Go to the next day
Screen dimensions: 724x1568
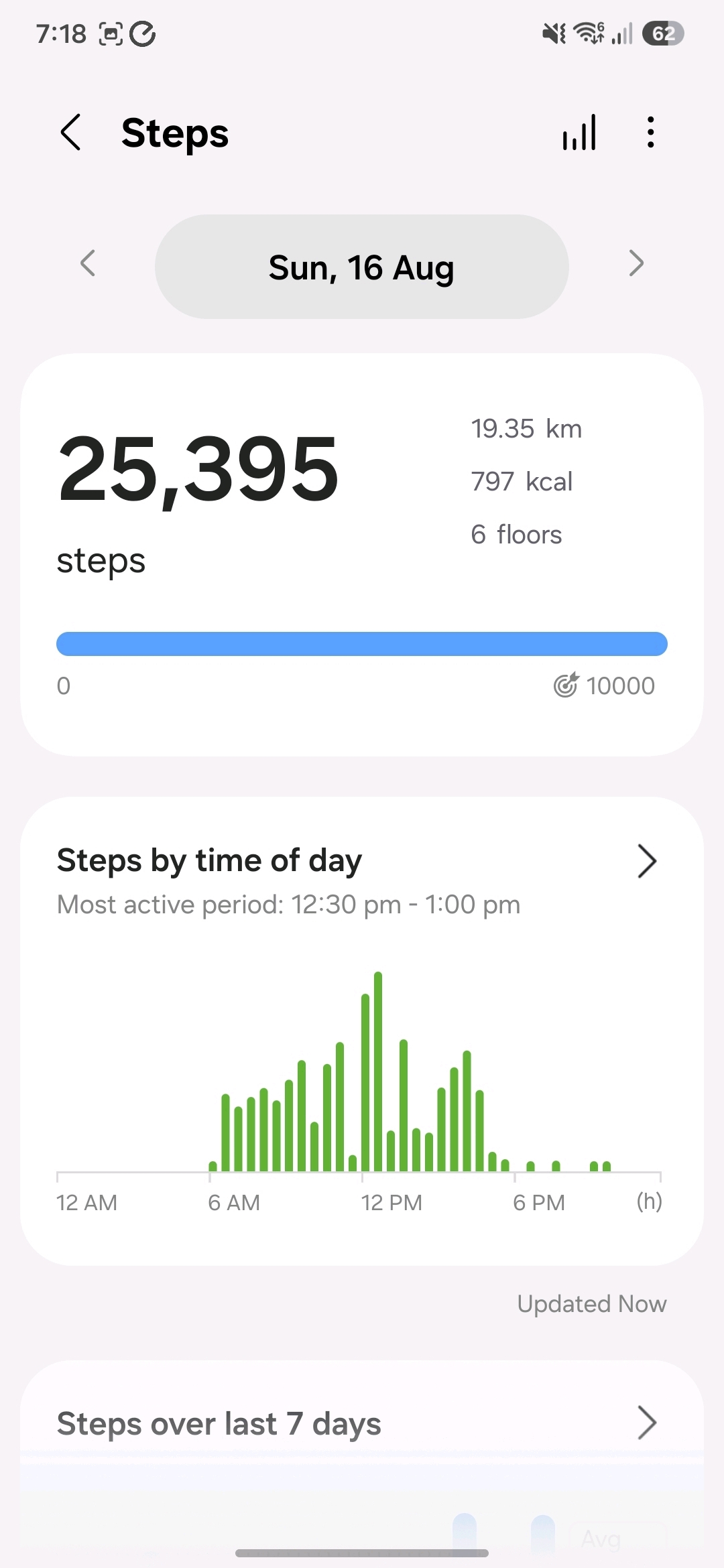(x=636, y=263)
